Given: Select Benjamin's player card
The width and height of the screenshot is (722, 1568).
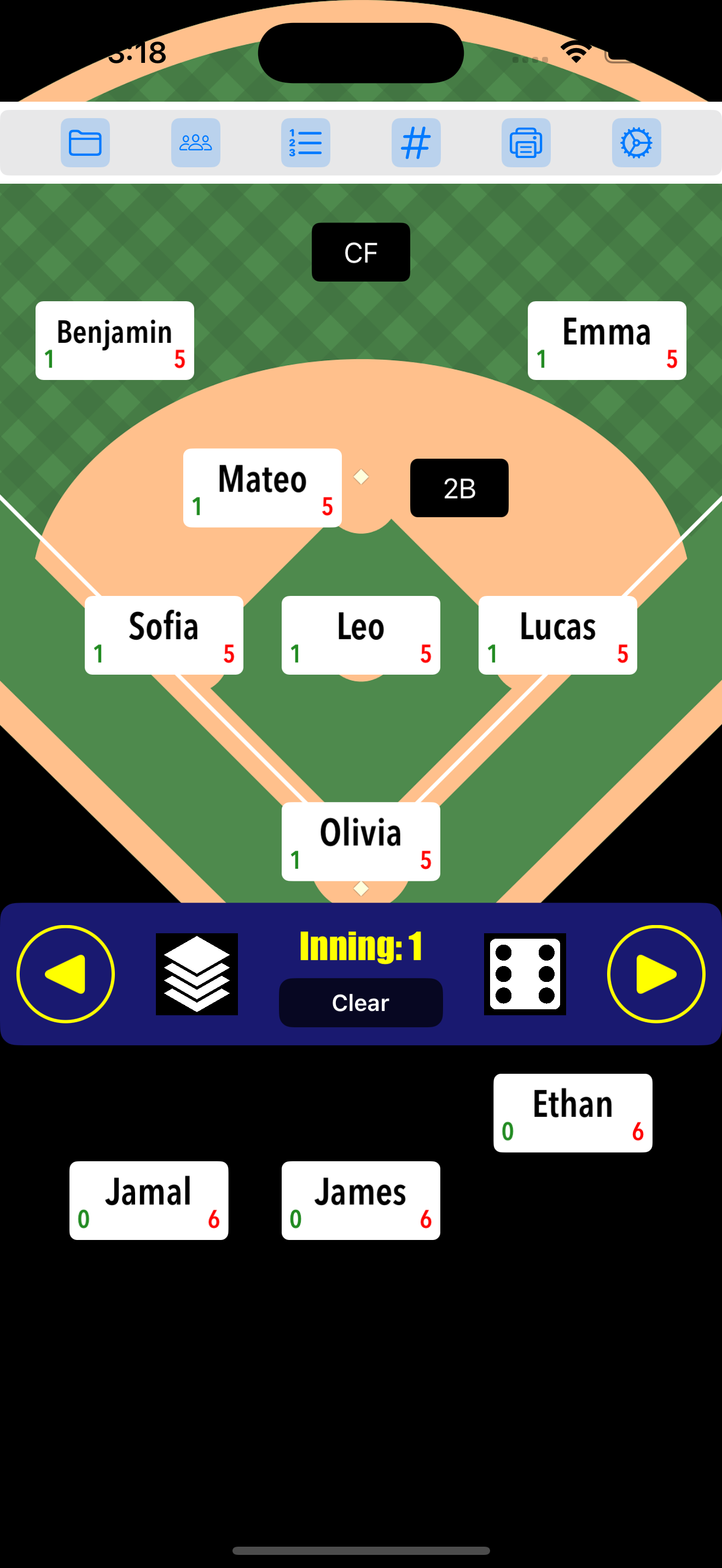Looking at the screenshot, I should coord(114,340).
